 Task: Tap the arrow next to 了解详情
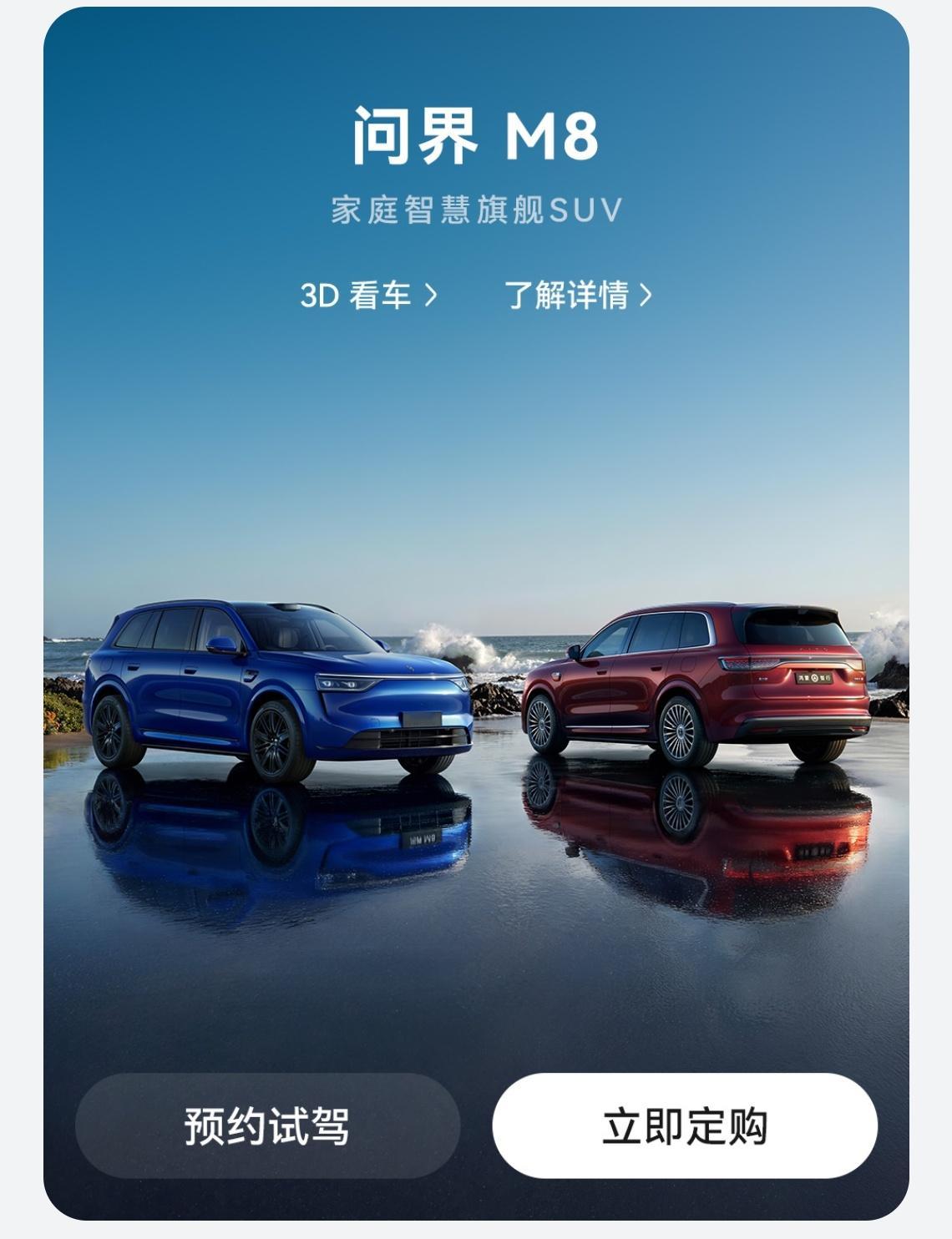pyautogui.click(x=647, y=294)
